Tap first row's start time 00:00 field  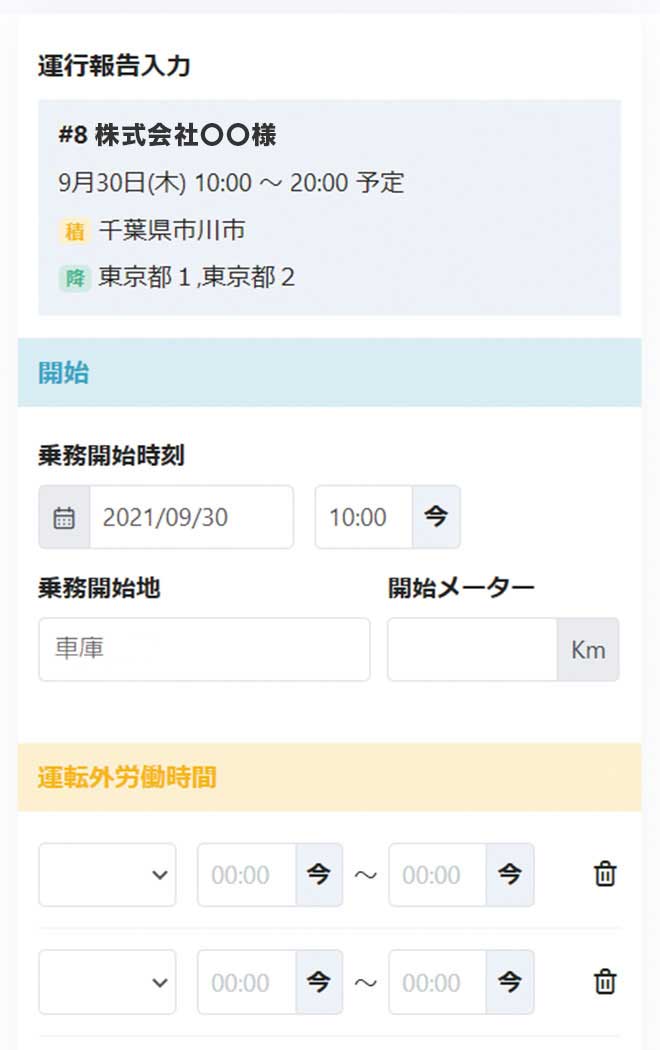(x=246, y=875)
